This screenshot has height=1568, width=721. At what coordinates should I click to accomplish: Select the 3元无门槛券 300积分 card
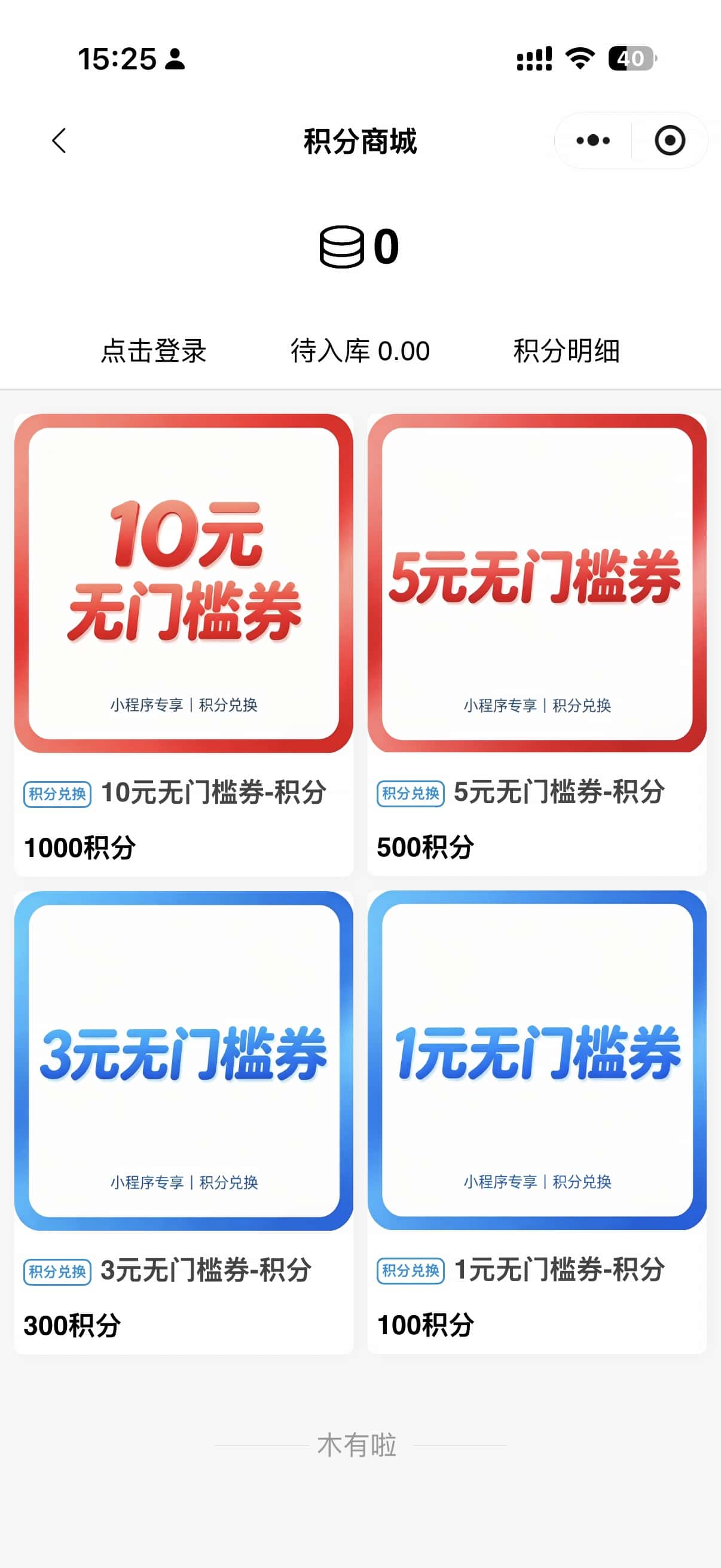pos(184,1122)
